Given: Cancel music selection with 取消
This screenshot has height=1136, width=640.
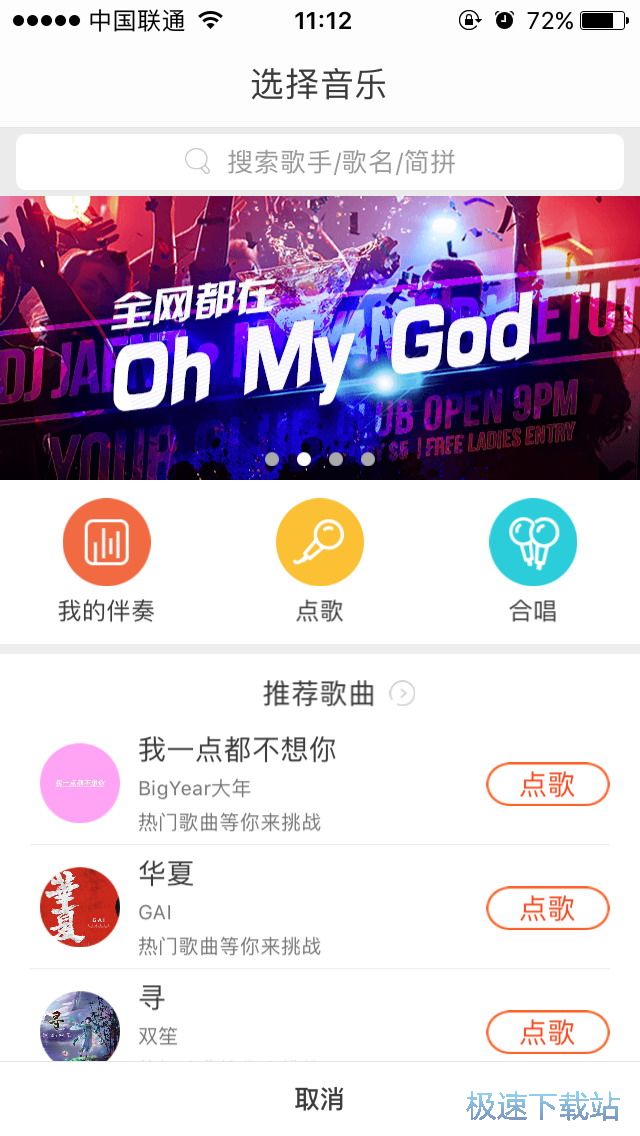Looking at the screenshot, I should click(x=320, y=1099).
